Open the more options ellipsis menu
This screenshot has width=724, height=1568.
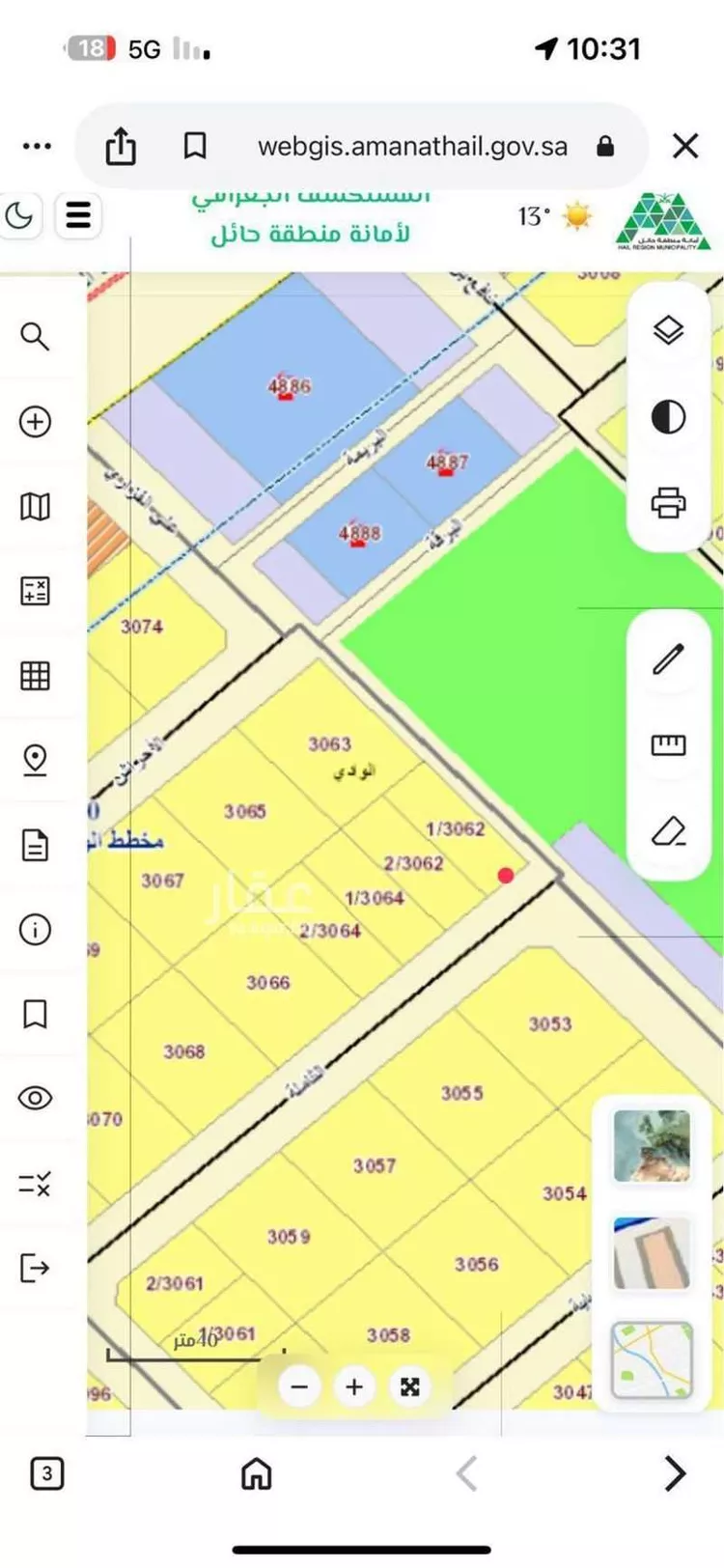pyautogui.click(x=36, y=146)
